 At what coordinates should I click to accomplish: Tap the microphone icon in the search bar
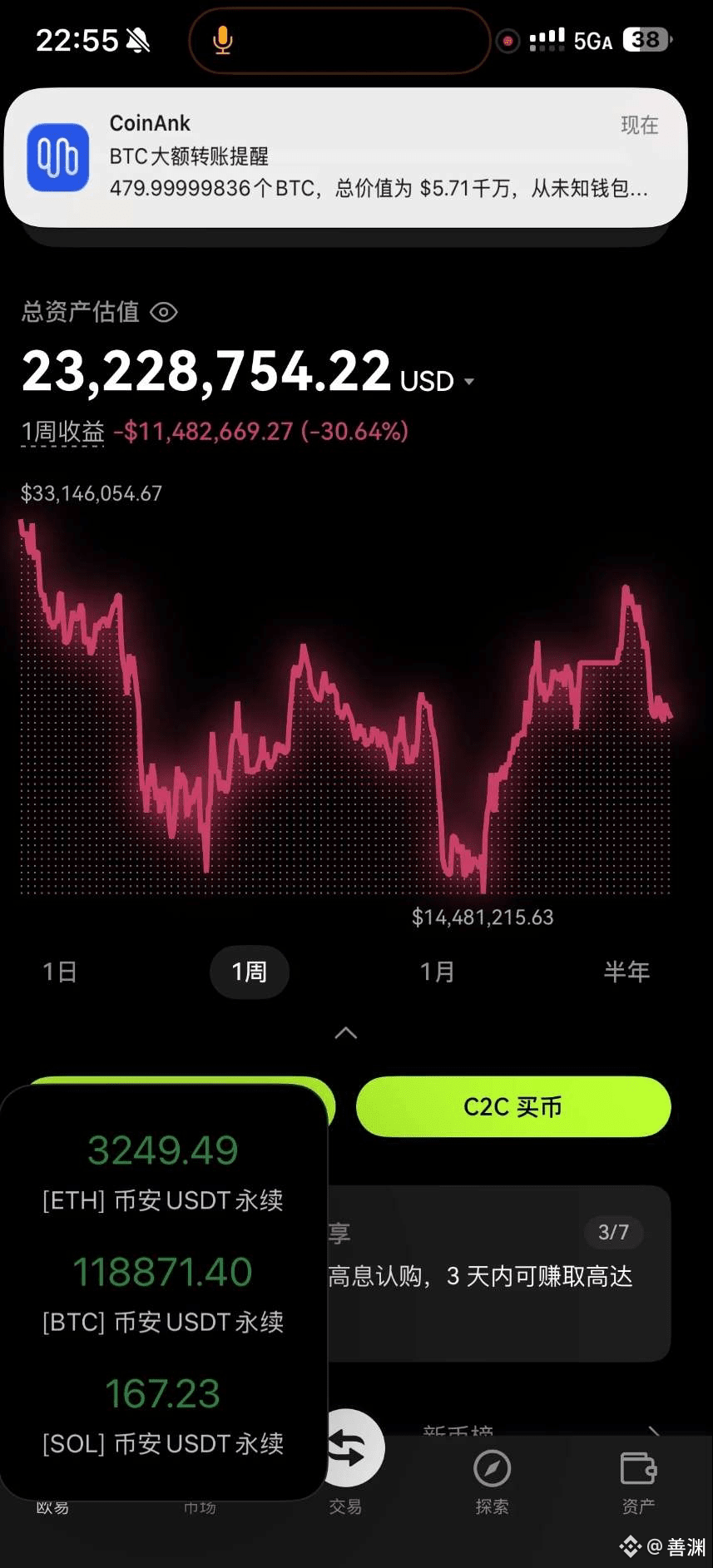(221, 41)
